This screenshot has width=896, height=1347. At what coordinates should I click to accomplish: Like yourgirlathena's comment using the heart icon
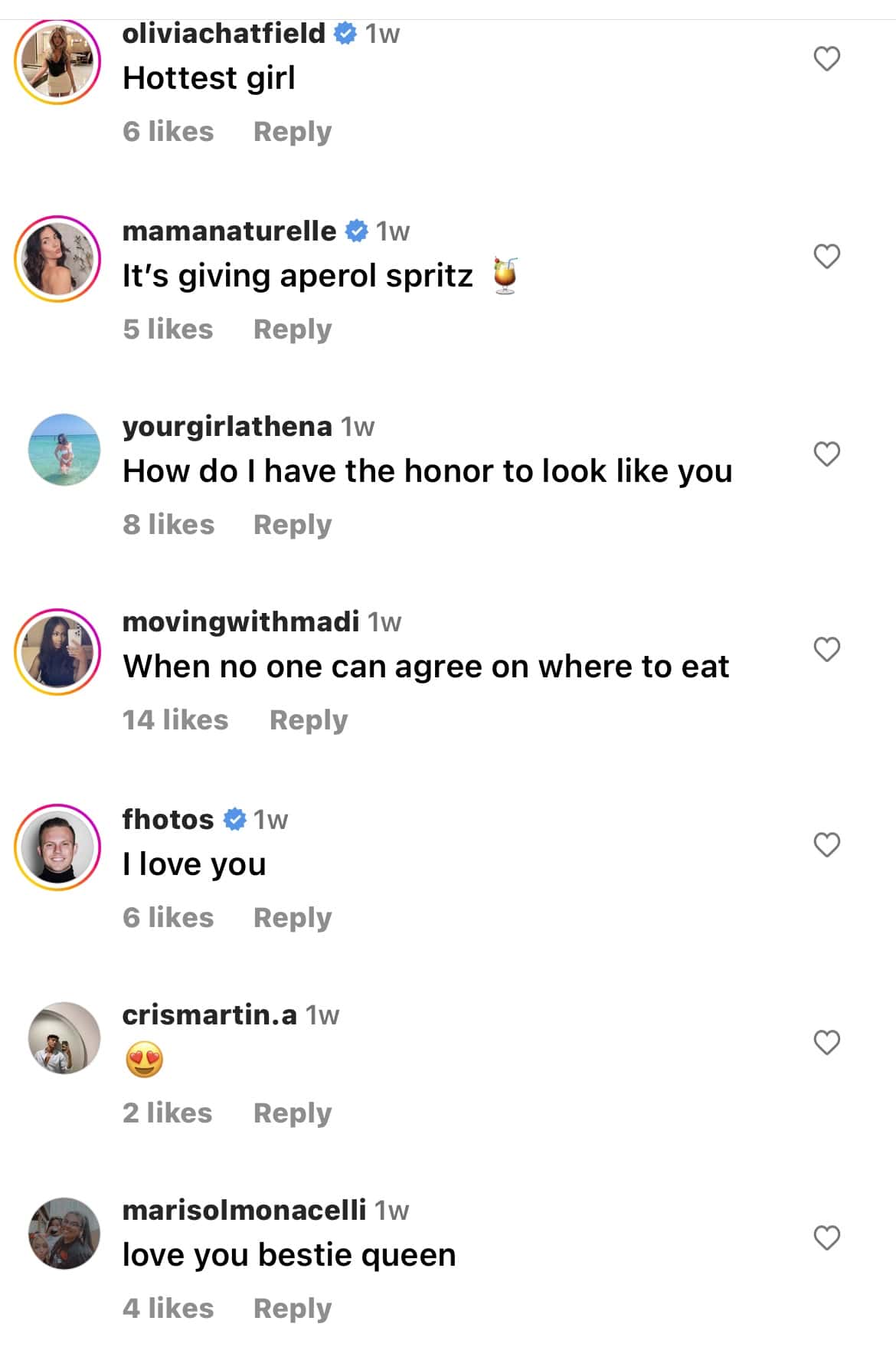[x=826, y=454]
